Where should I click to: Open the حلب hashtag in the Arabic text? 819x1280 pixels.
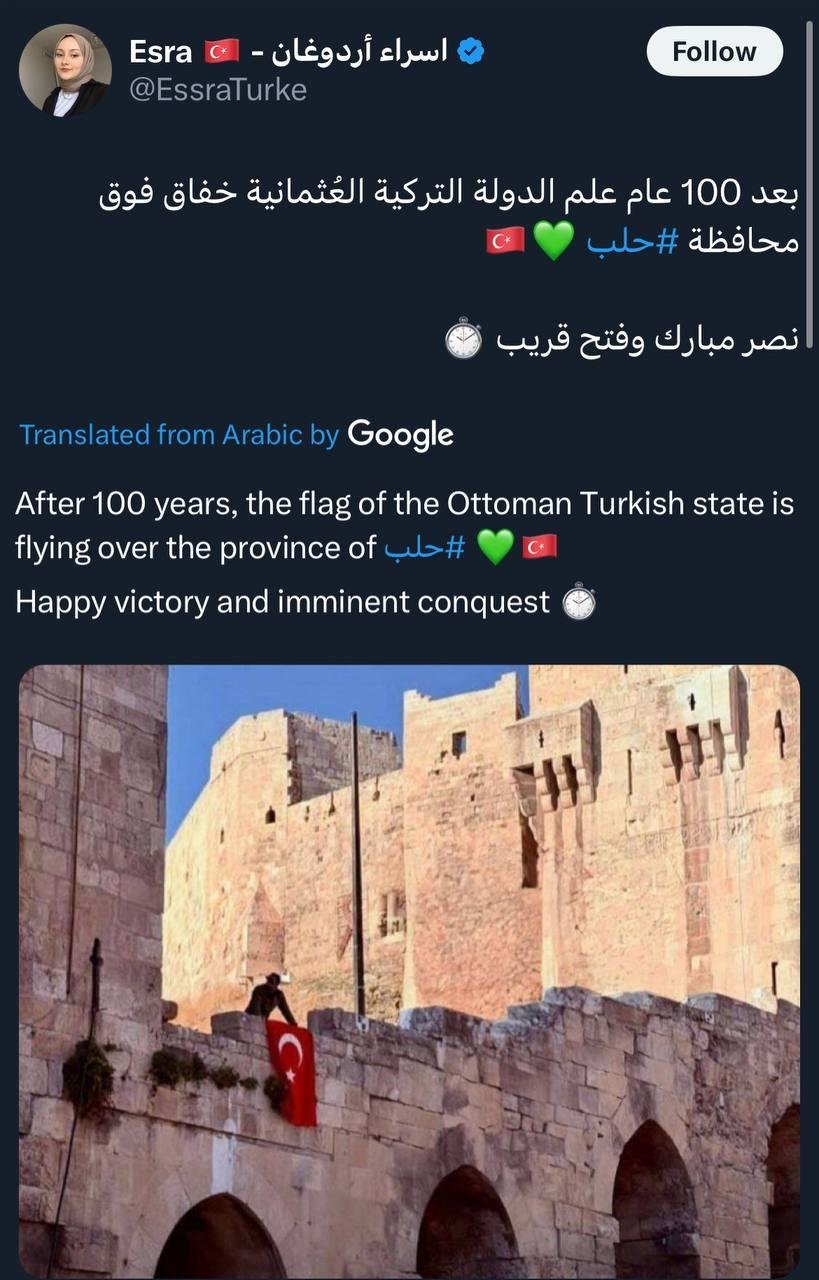(x=625, y=242)
